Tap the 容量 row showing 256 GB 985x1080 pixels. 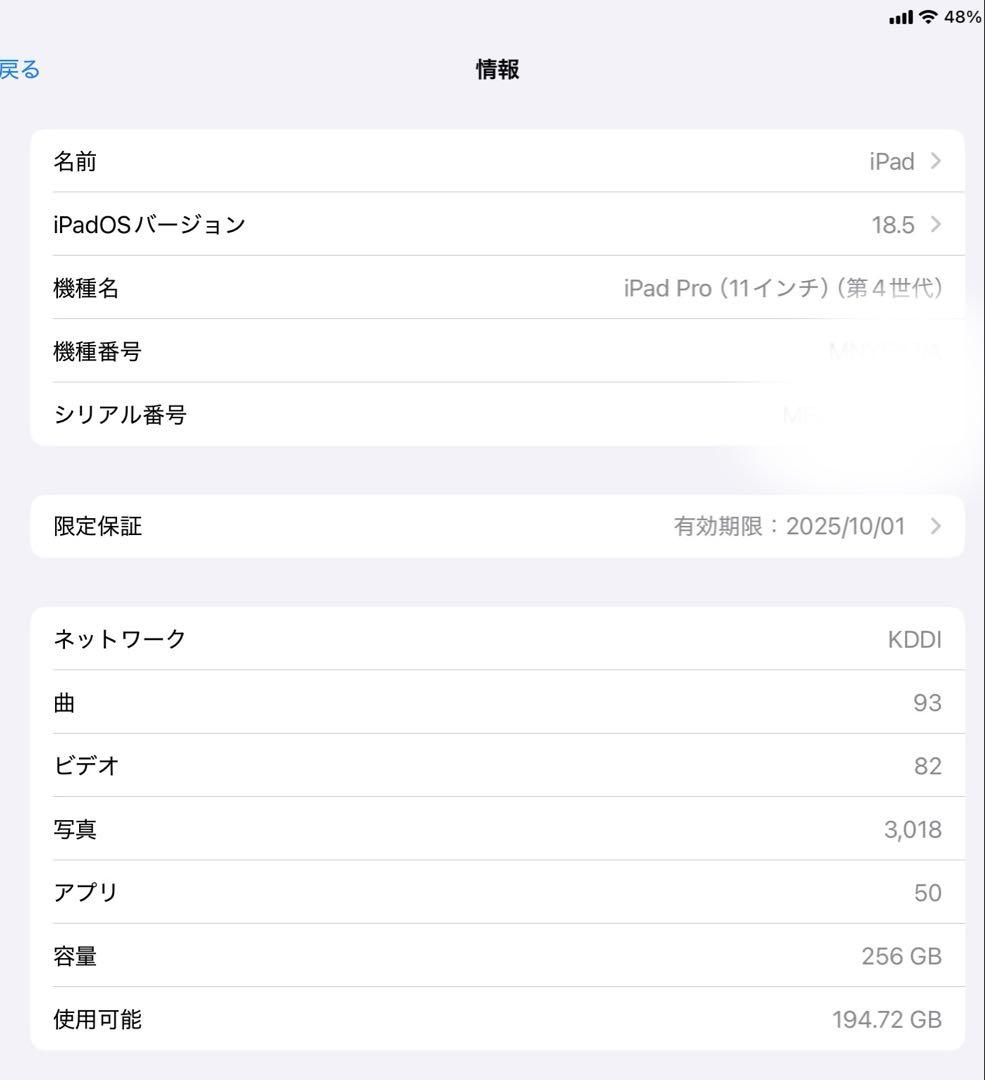click(490, 956)
